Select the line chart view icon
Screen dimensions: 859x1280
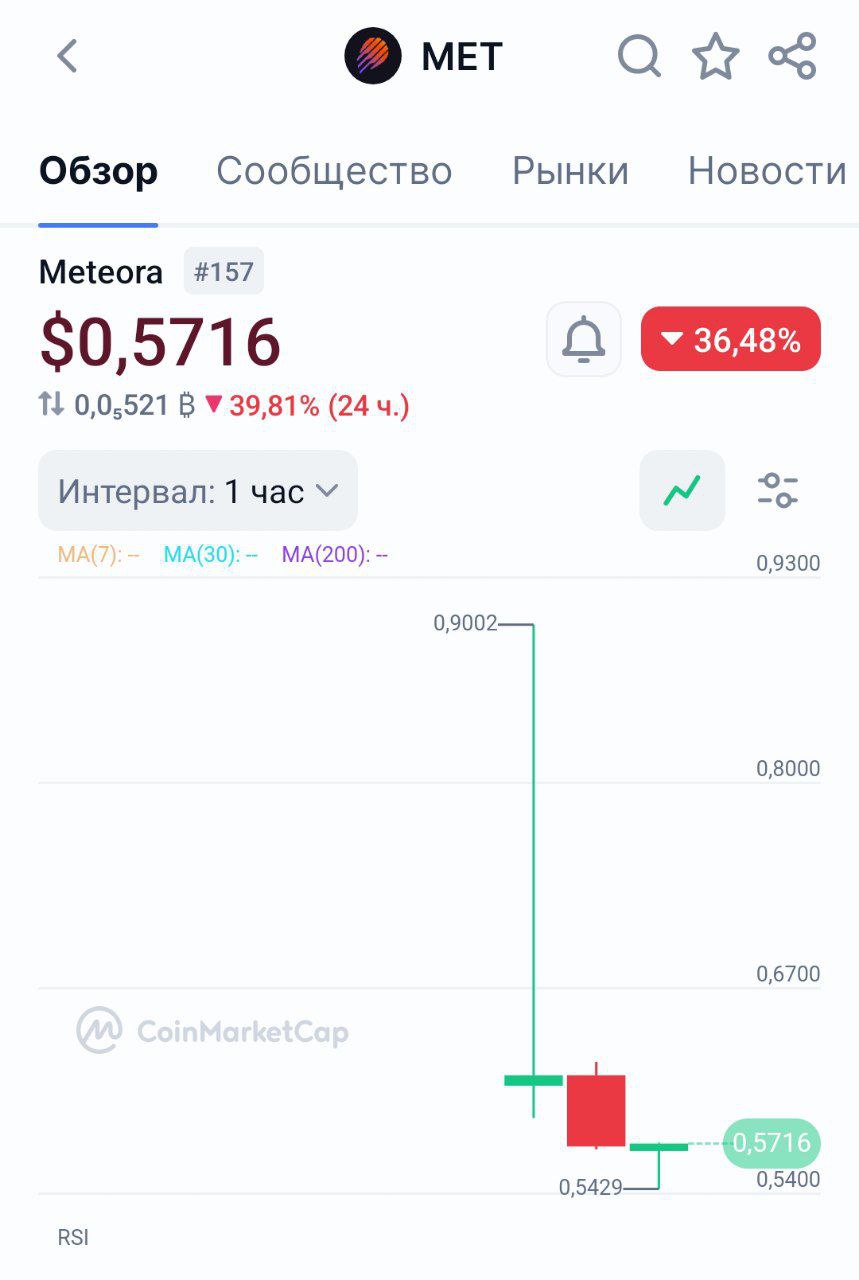681,489
